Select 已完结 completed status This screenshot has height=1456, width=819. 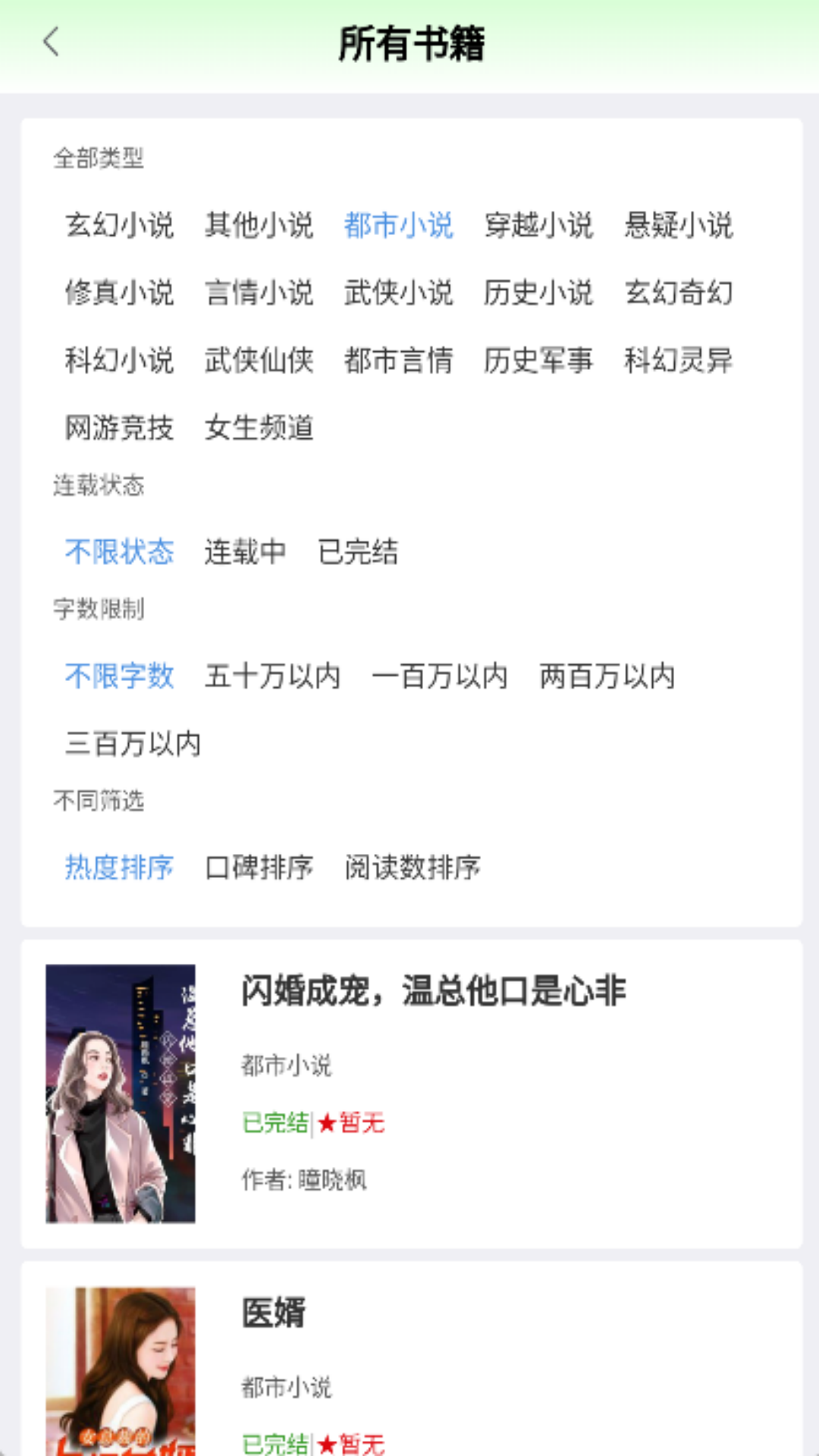pos(359,553)
